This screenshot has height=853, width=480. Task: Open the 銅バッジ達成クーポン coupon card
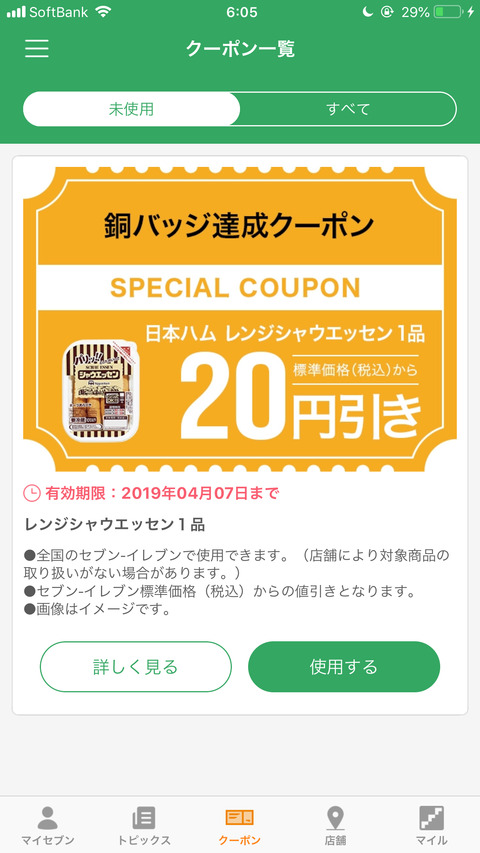pyautogui.click(x=240, y=319)
